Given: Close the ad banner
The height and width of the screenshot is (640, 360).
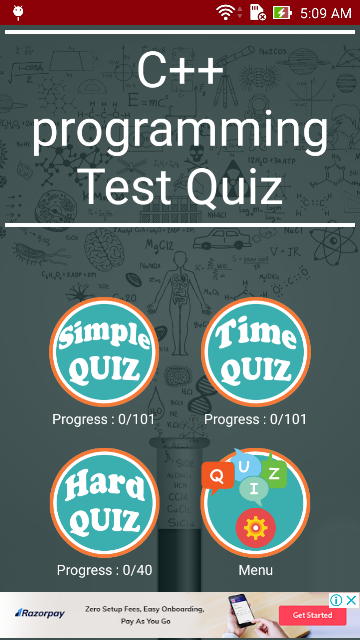Looking at the screenshot, I should pos(351,600).
